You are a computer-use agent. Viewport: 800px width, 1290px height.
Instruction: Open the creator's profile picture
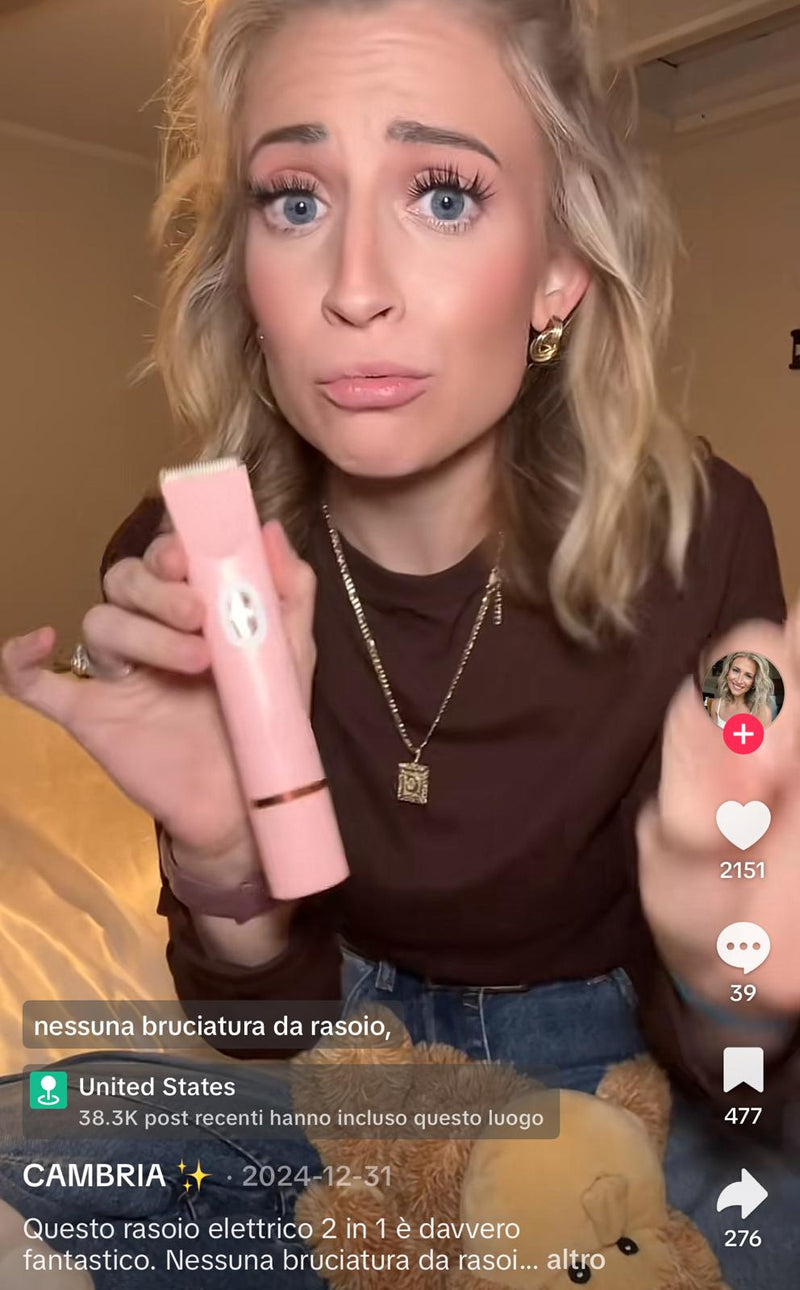click(743, 688)
